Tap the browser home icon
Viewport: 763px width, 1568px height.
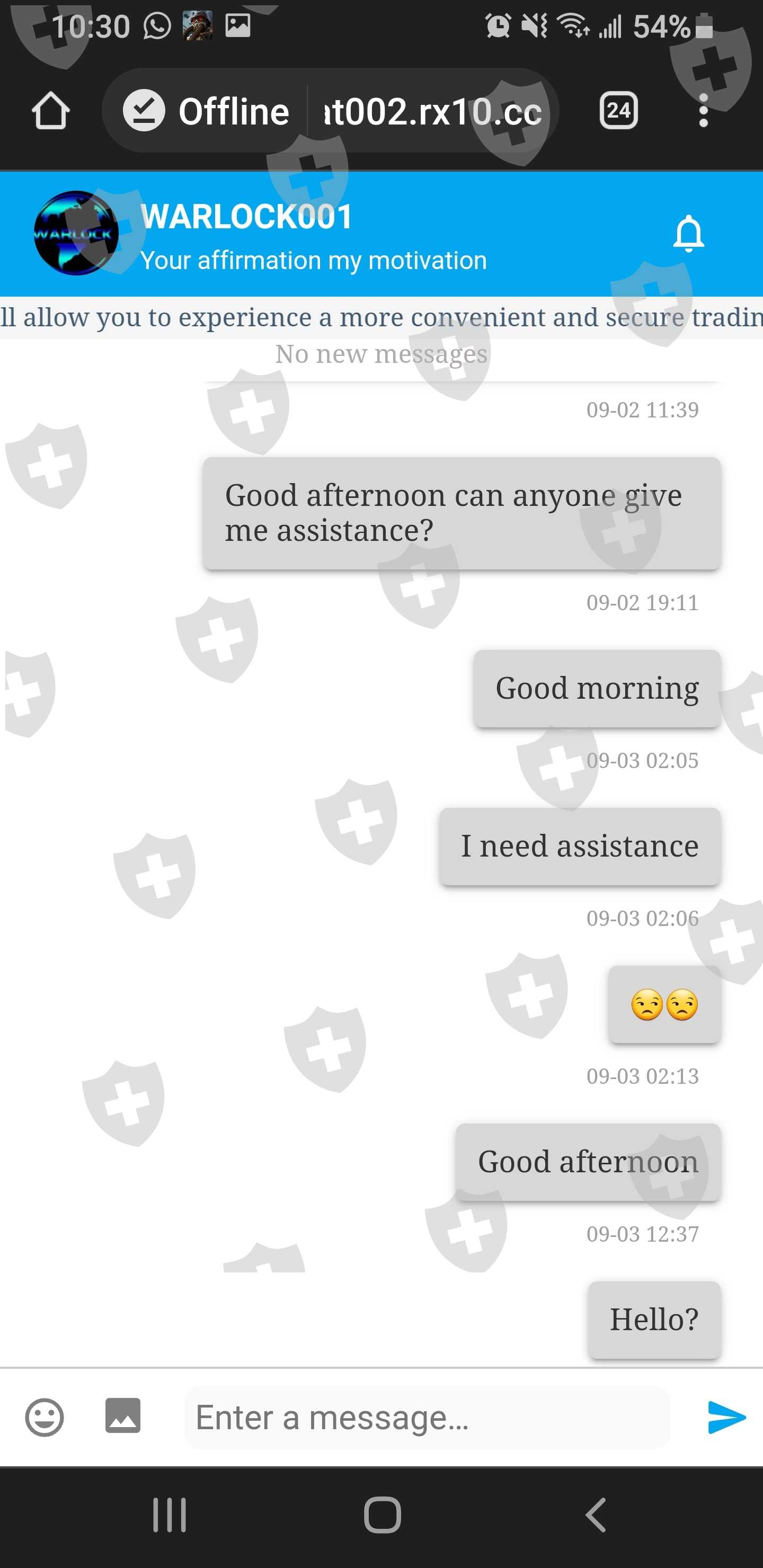(x=50, y=111)
